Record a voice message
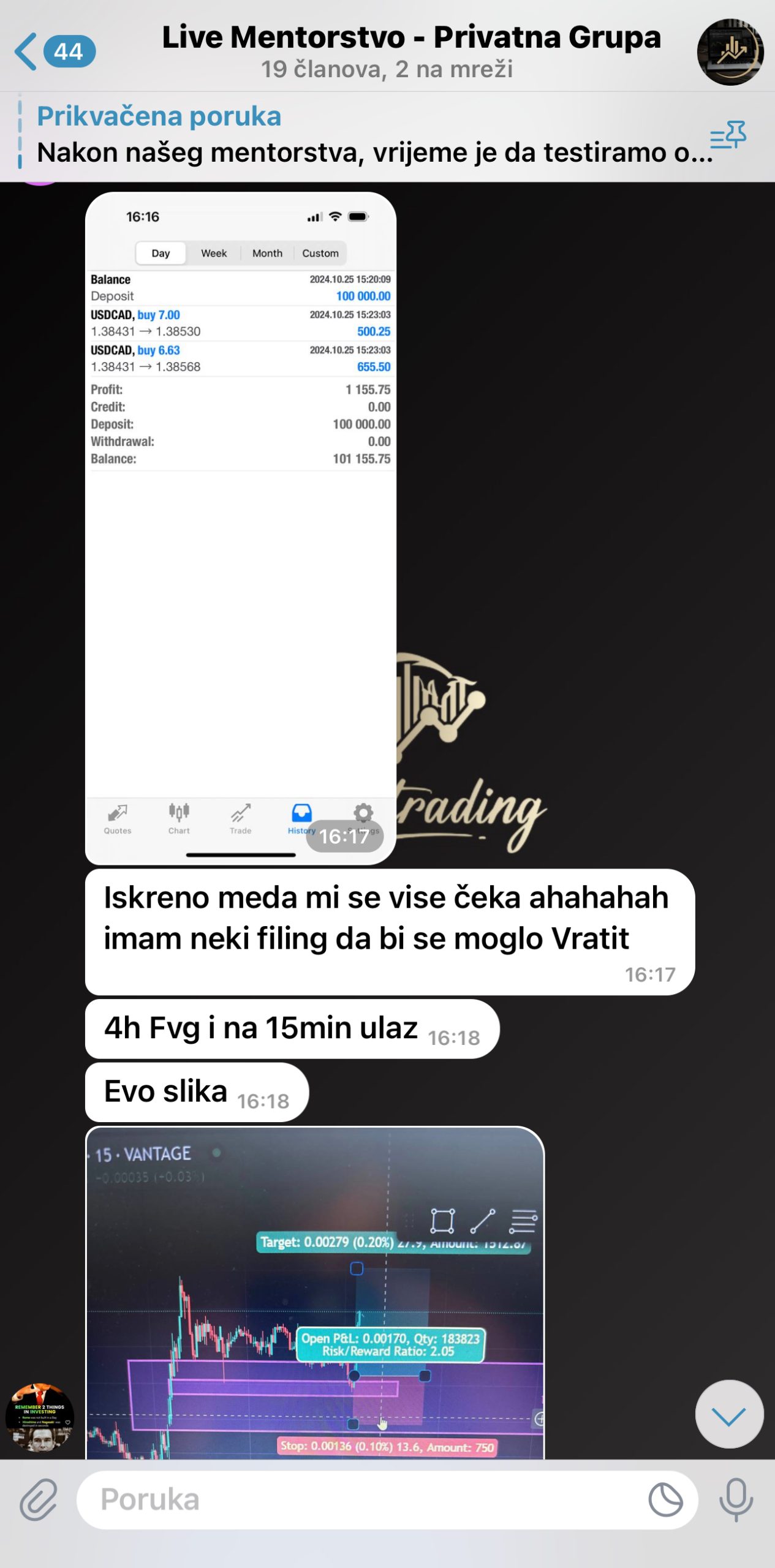 736,1500
